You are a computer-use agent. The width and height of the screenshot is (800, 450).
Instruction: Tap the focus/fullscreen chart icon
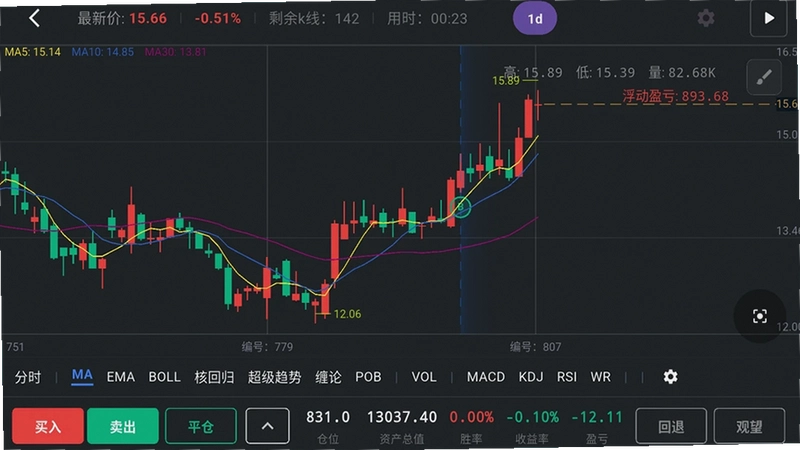(759, 316)
